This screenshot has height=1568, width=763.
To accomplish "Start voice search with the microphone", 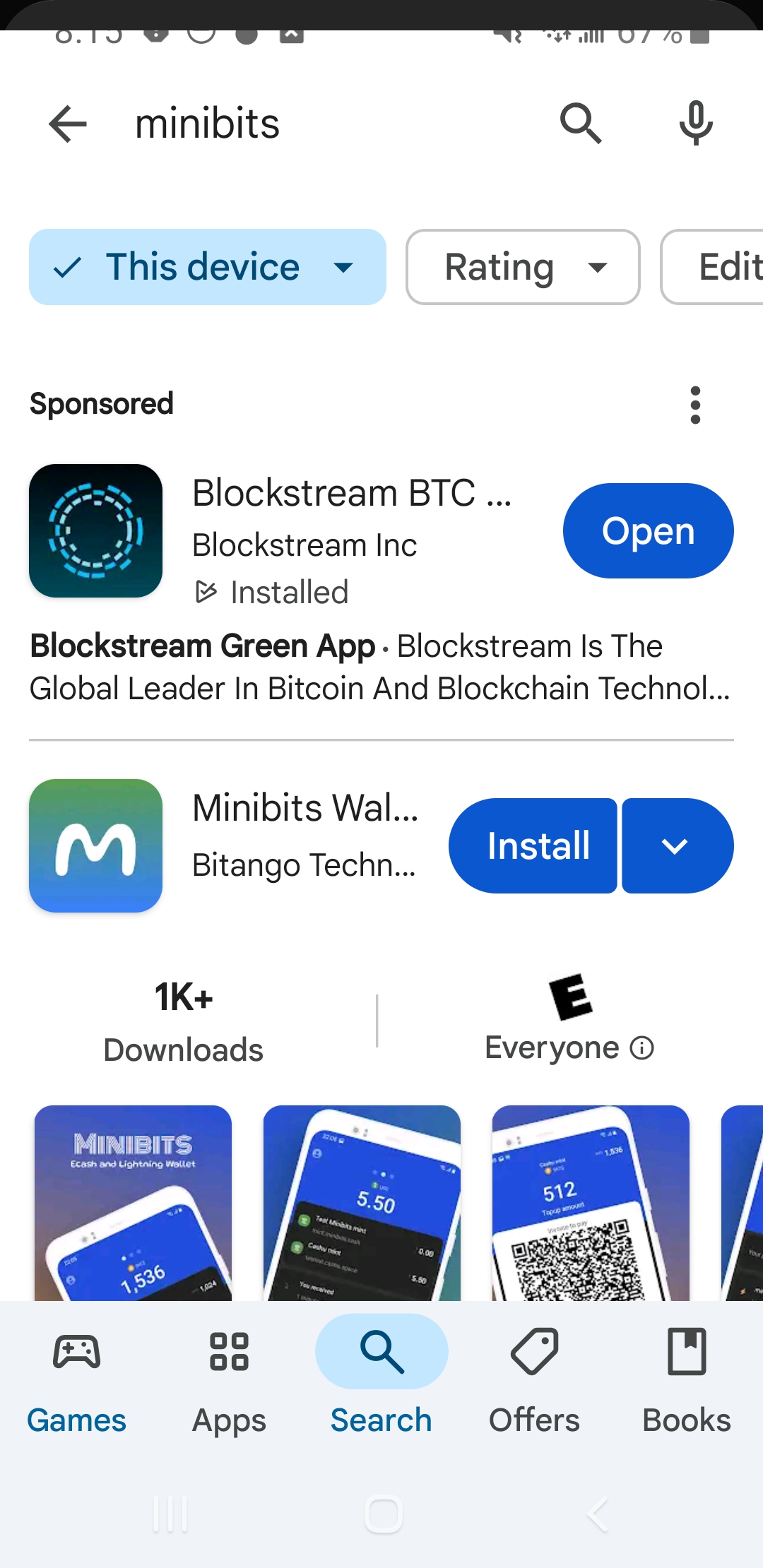I will [696, 124].
